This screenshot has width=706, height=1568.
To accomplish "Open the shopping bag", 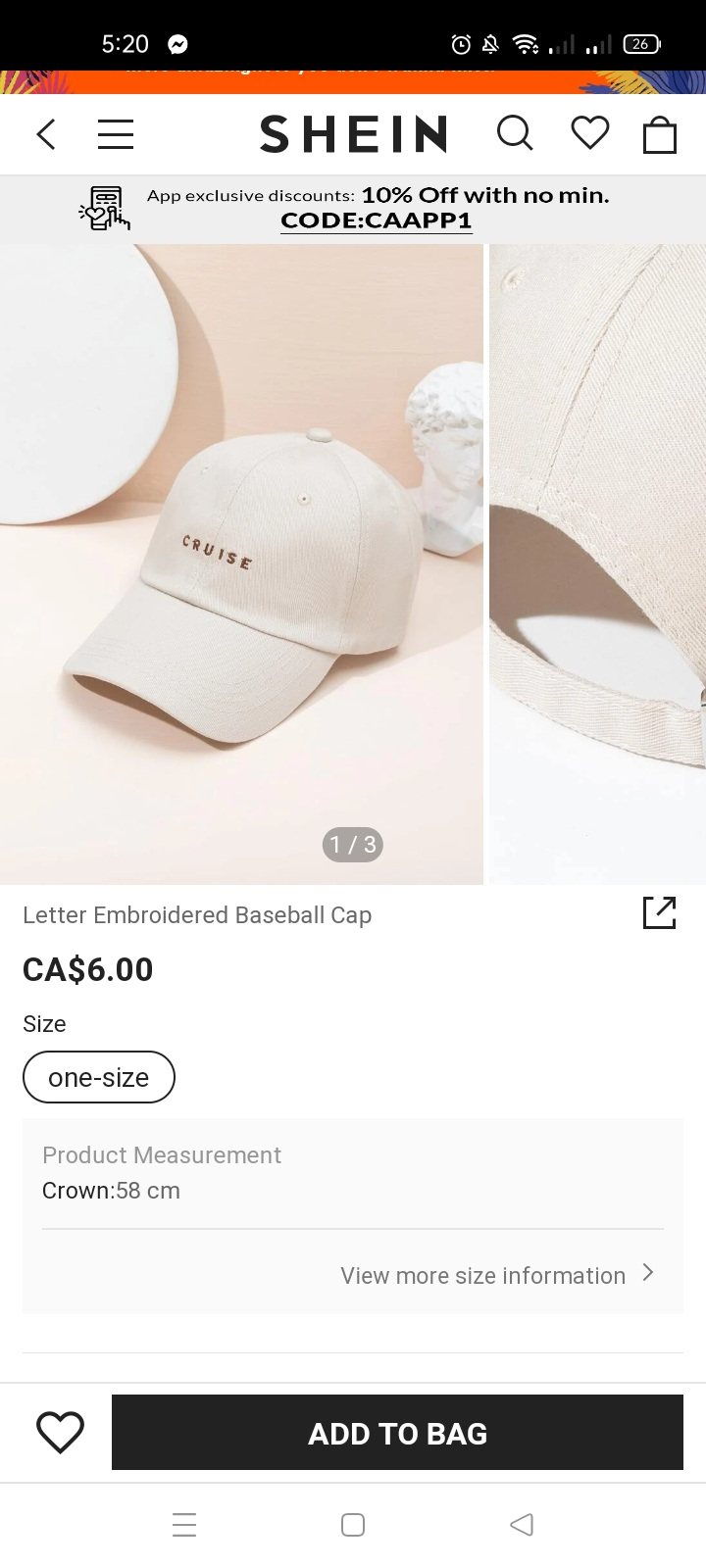I will pyautogui.click(x=660, y=134).
